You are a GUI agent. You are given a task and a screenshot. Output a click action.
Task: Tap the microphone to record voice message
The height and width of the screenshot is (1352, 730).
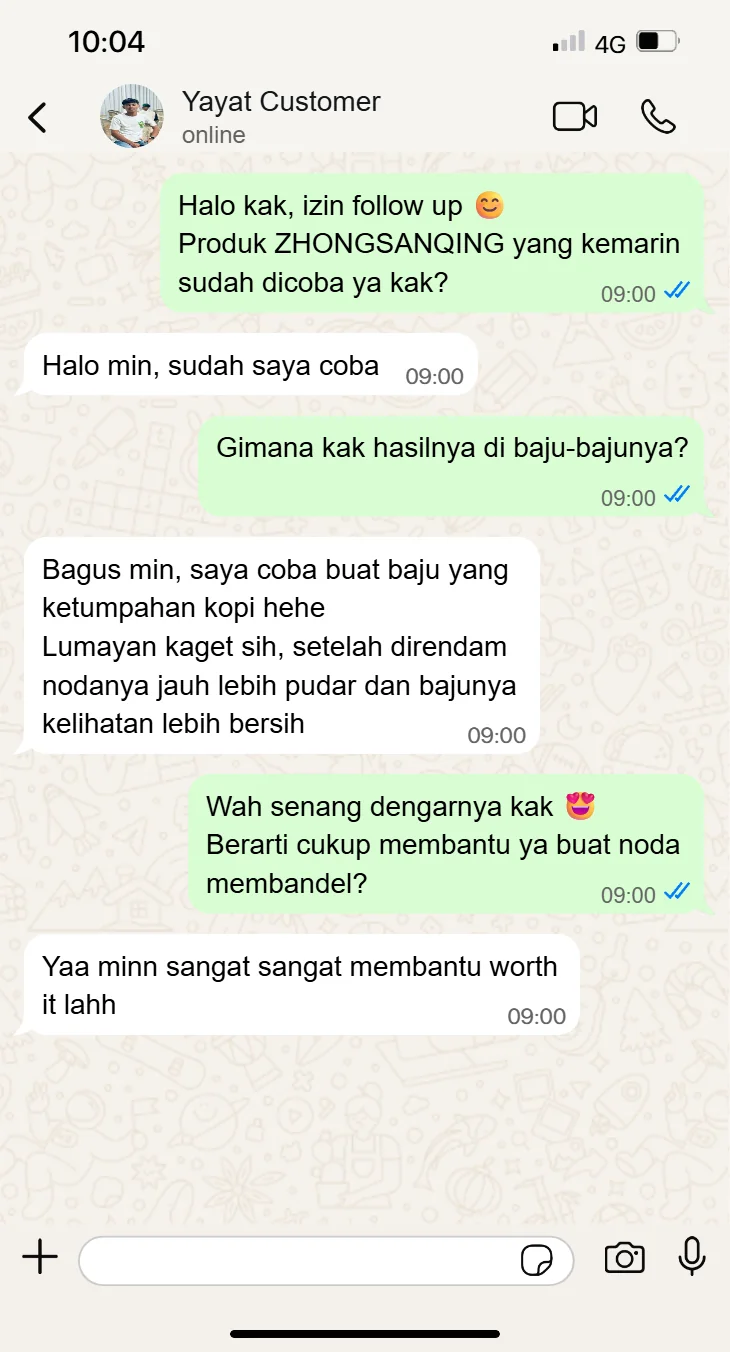(692, 1257)
